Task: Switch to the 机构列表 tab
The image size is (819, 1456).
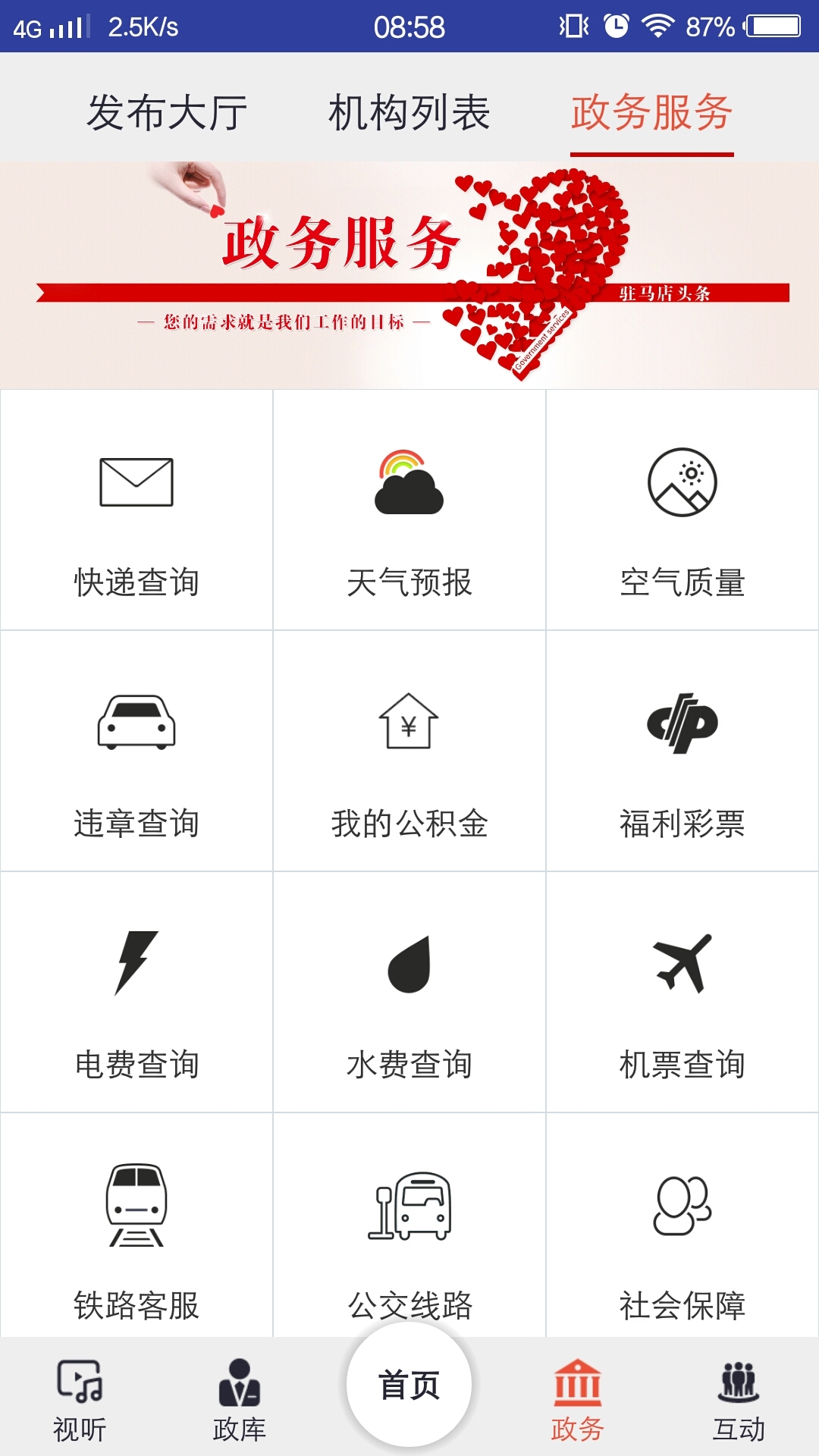Action: (409, 112)
